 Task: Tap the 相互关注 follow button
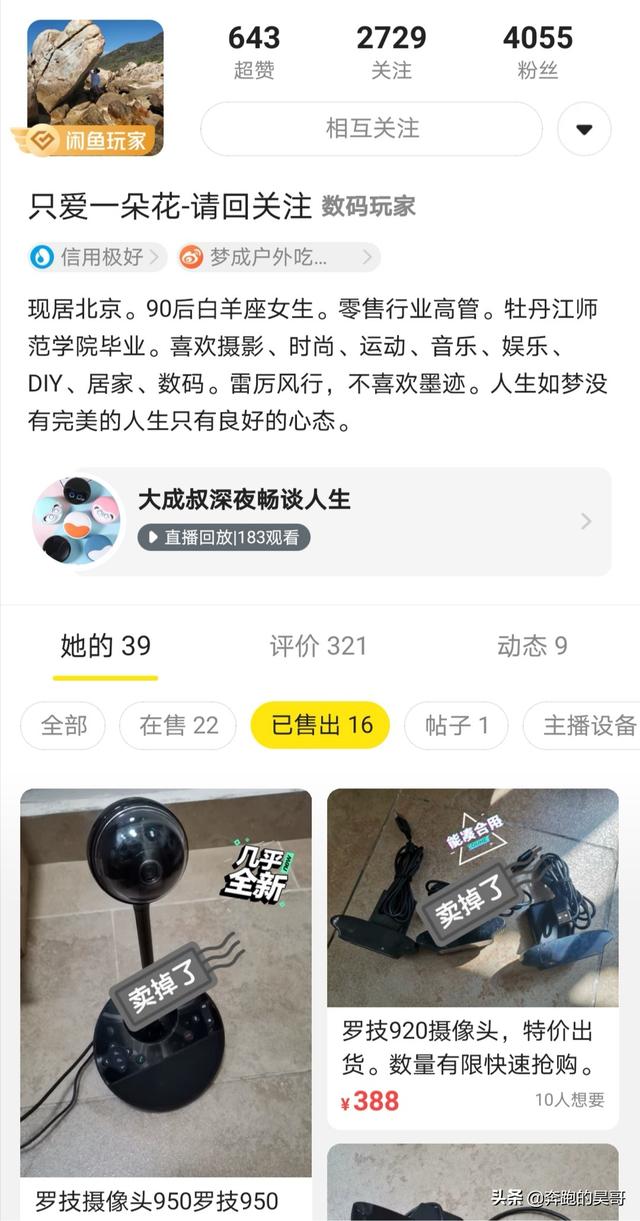(x=371, y=129)
